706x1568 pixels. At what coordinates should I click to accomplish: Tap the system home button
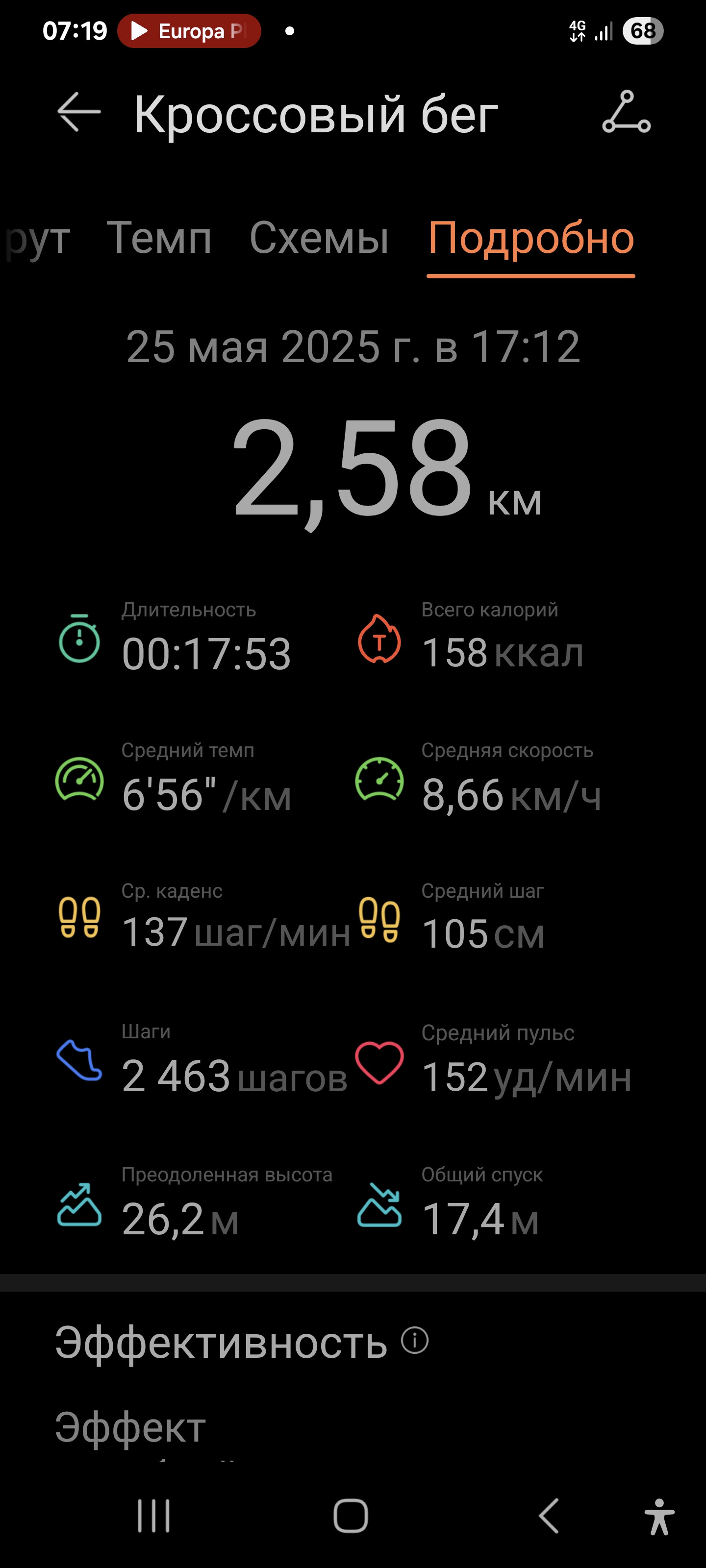click(351, 1516)
